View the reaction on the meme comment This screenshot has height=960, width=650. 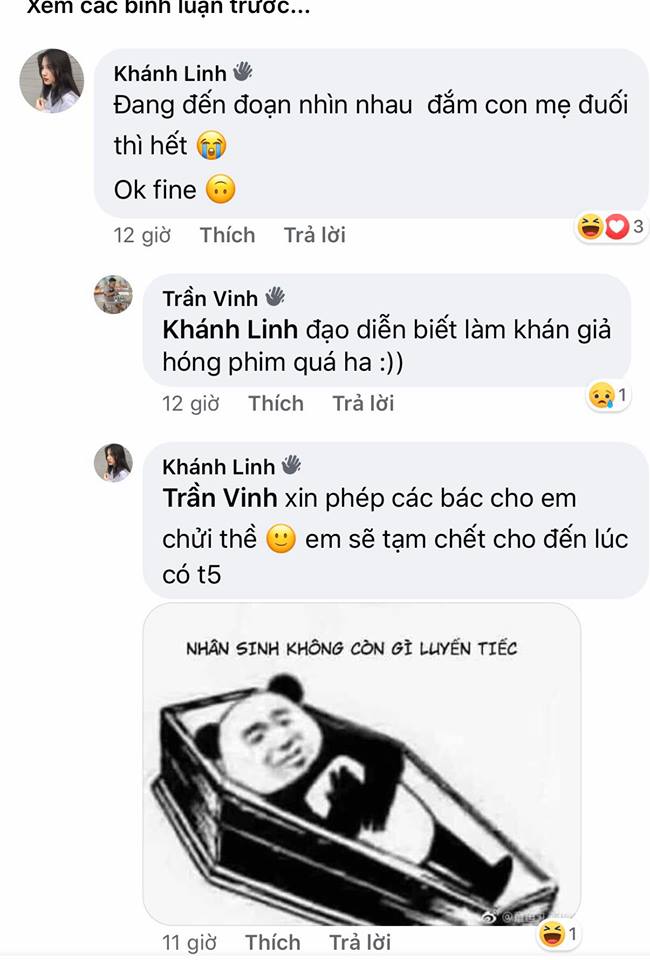pyautogui.click(x=557, y=935)
